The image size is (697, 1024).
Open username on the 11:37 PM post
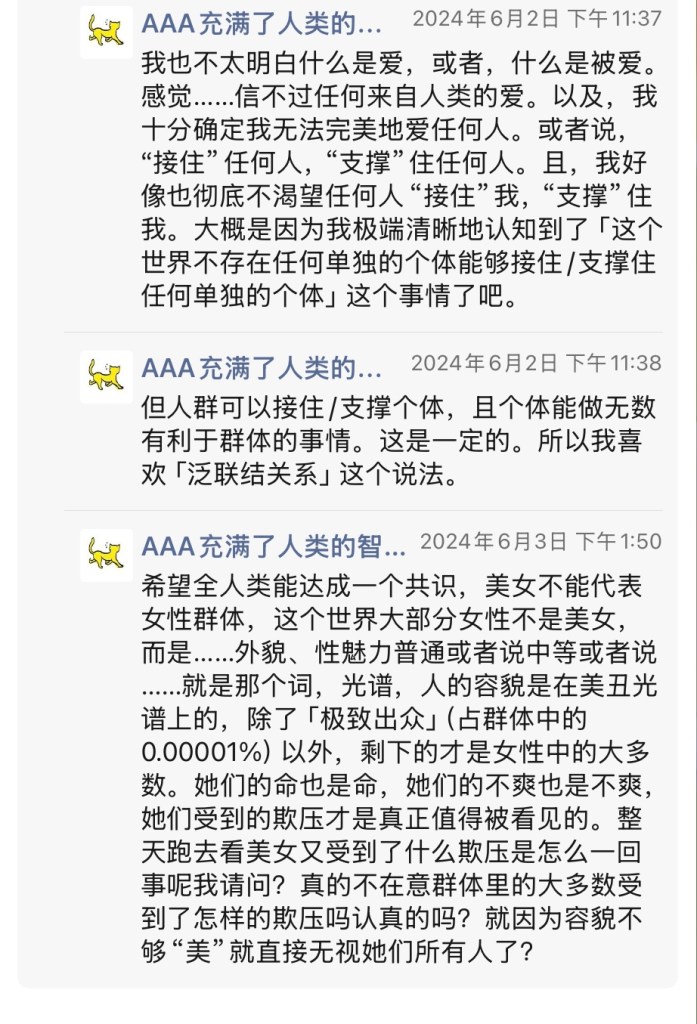(261, 22)
